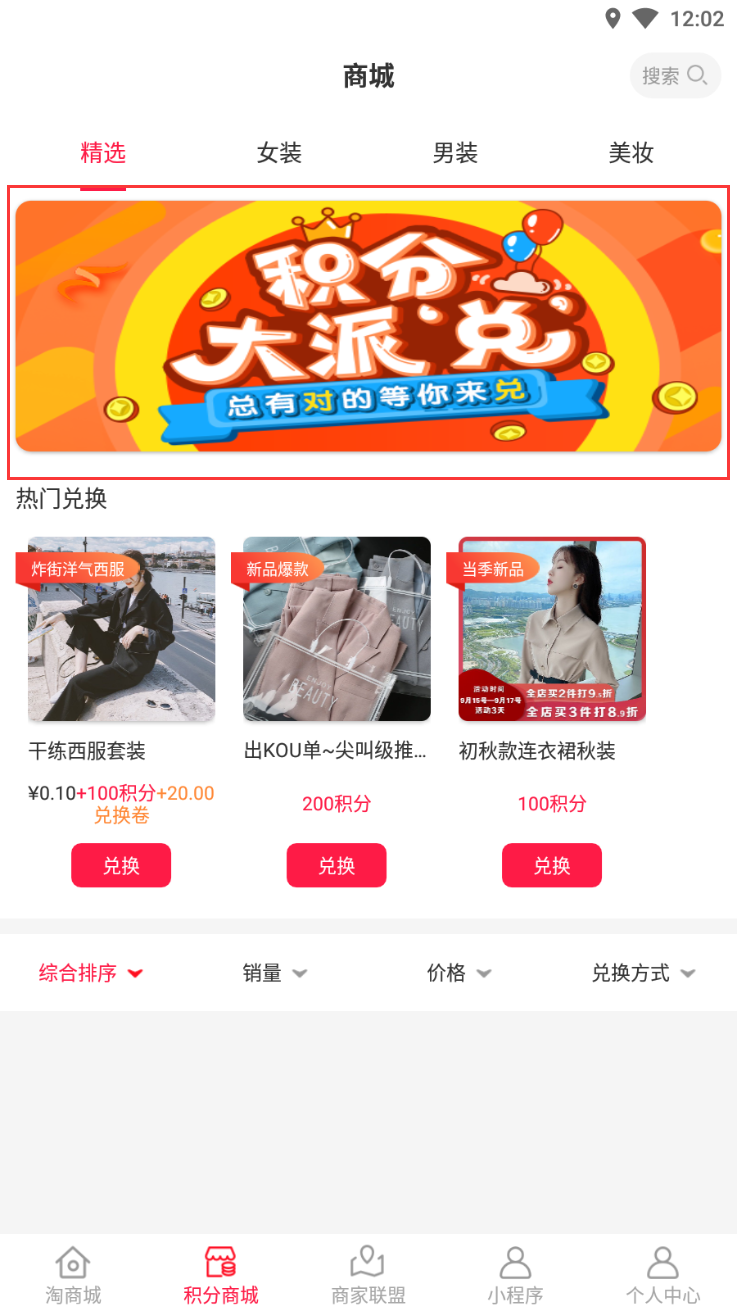Open the 搜索 search box

click(x=675, y=76)
